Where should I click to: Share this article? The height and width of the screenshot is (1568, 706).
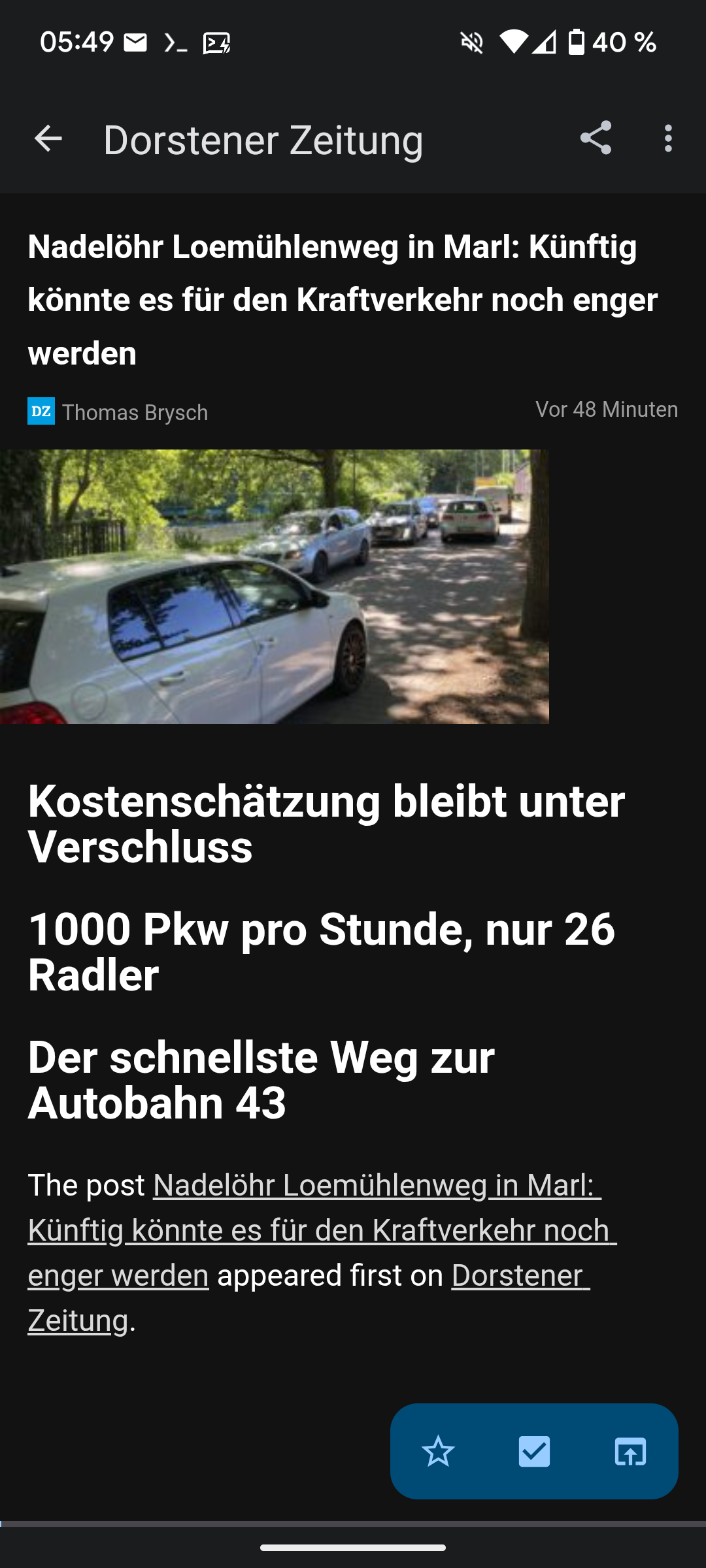596,139
